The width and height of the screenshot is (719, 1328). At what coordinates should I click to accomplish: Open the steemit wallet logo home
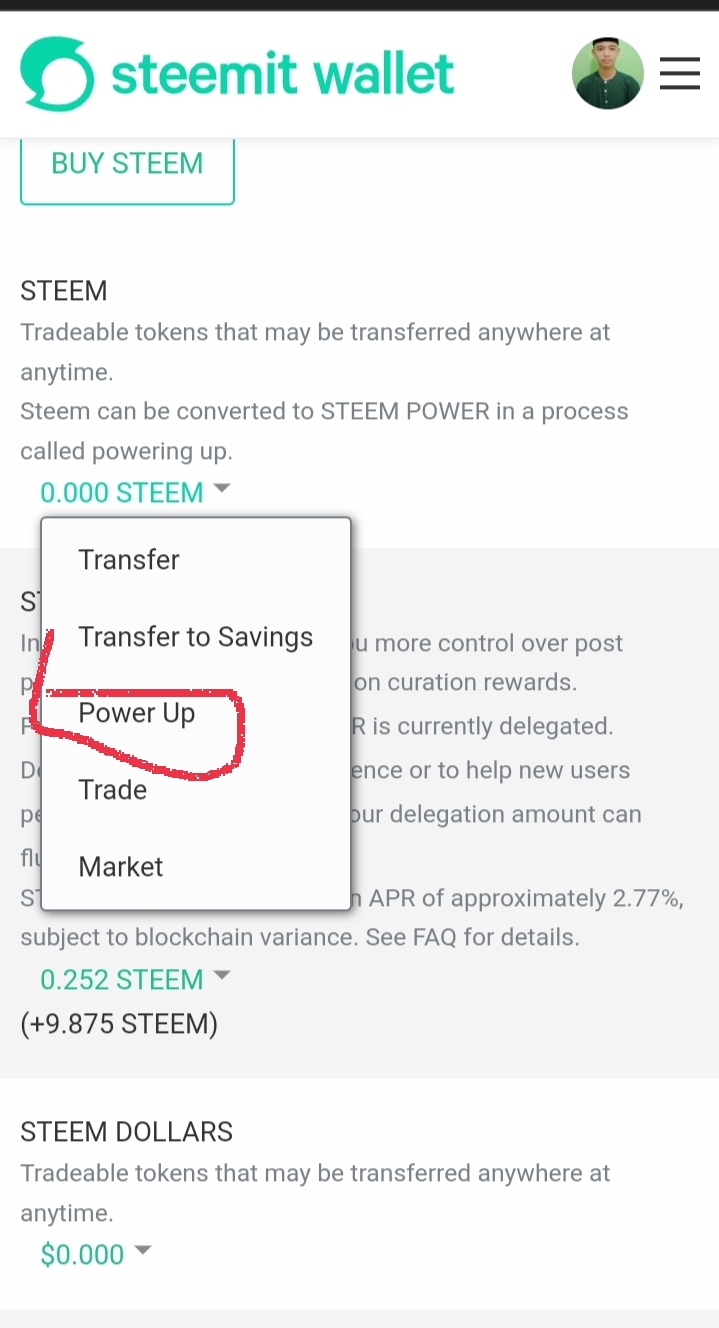[x=237, y=74]
